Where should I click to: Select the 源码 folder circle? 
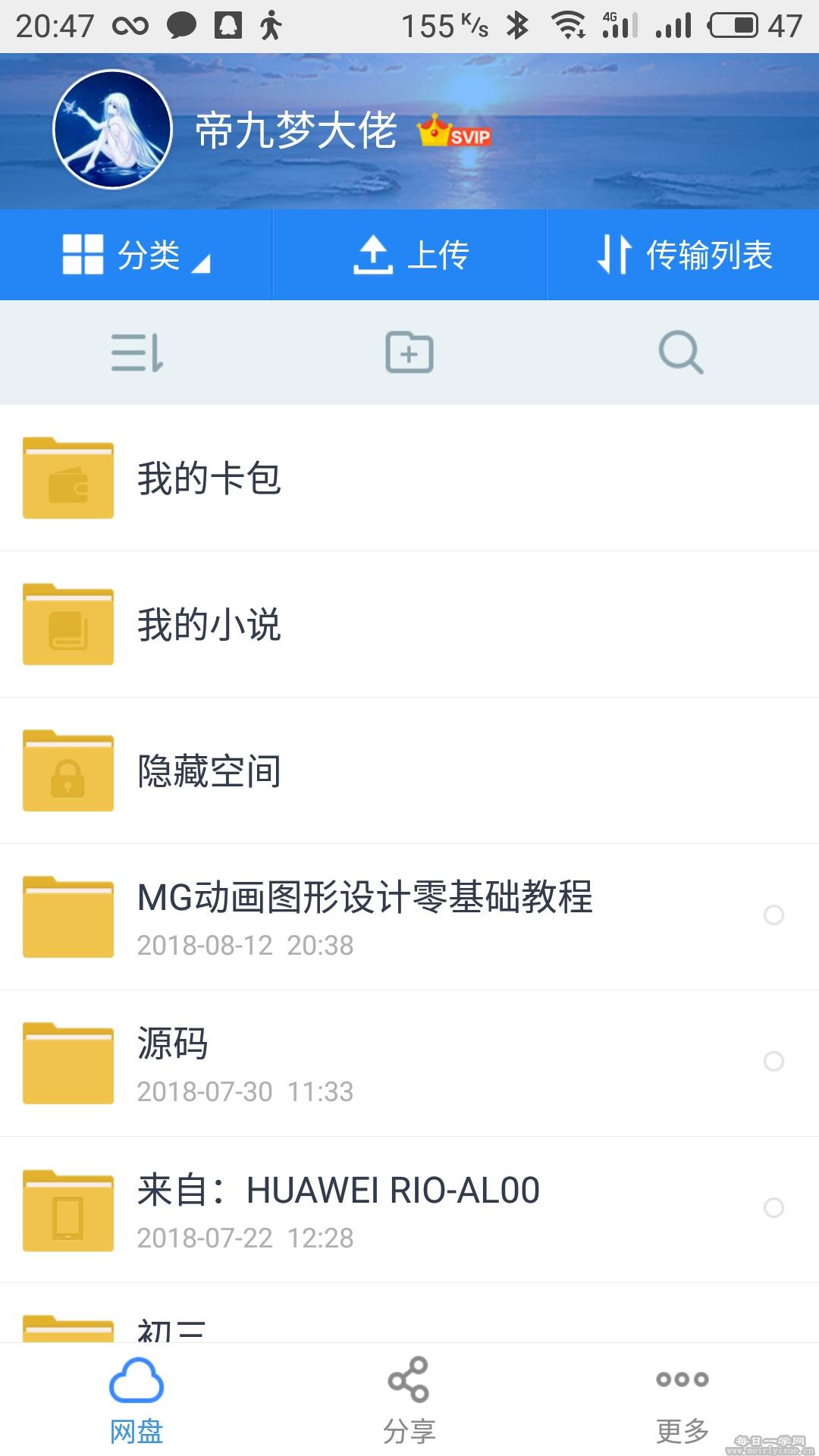pyautogui.click(x=773, y=1062)
